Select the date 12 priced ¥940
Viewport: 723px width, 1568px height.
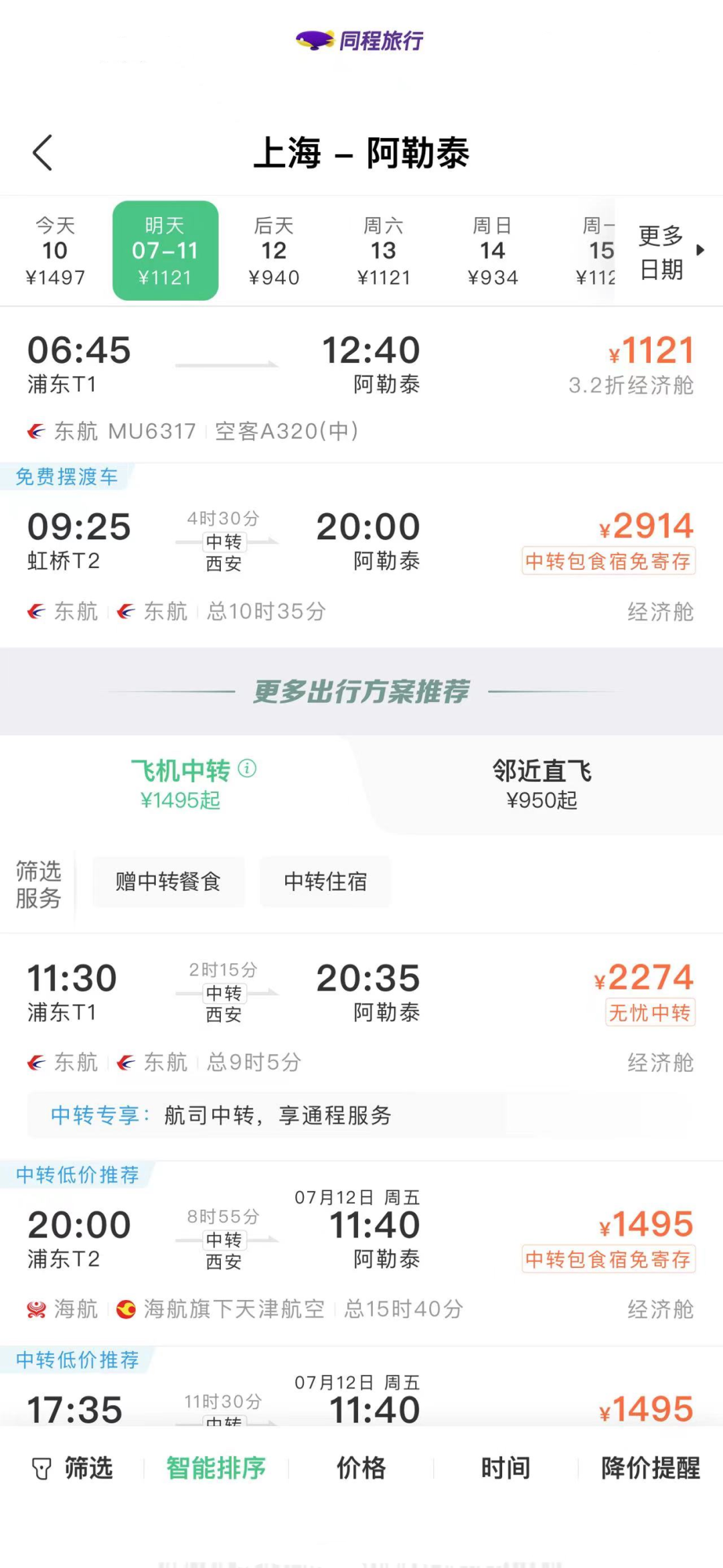tap(274, 251)
